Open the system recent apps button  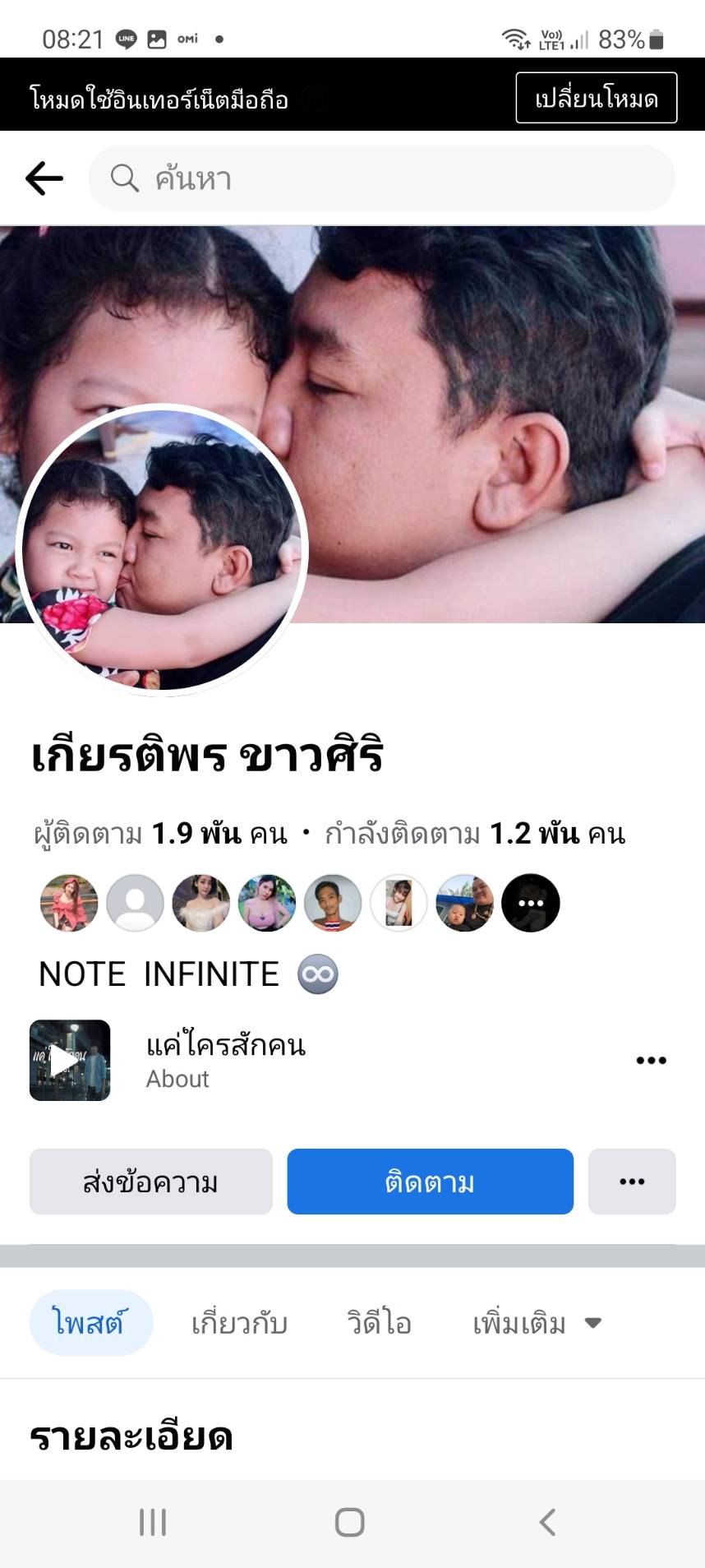pos(153,1522)
